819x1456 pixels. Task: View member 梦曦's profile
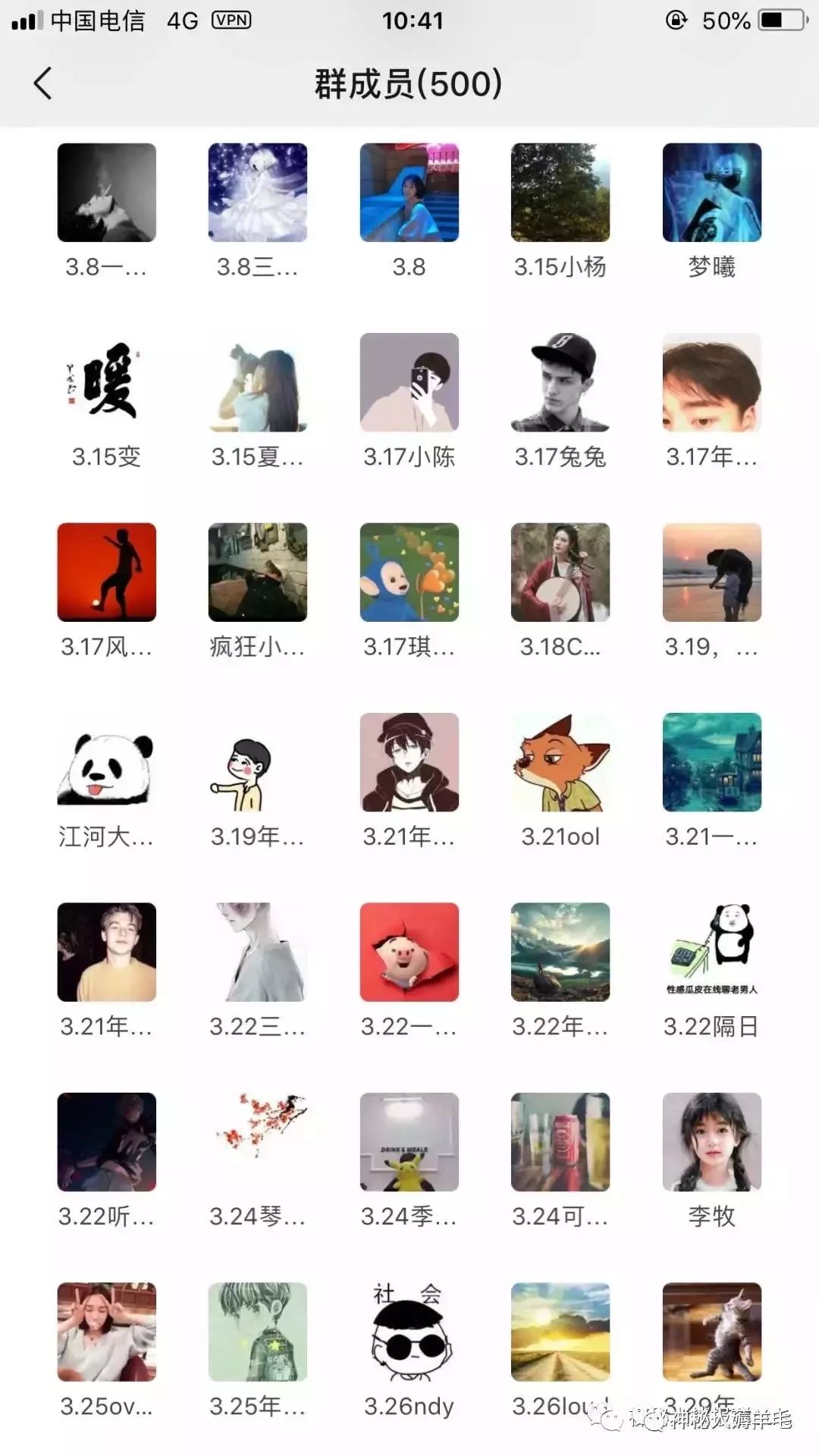tap(711, 193)
